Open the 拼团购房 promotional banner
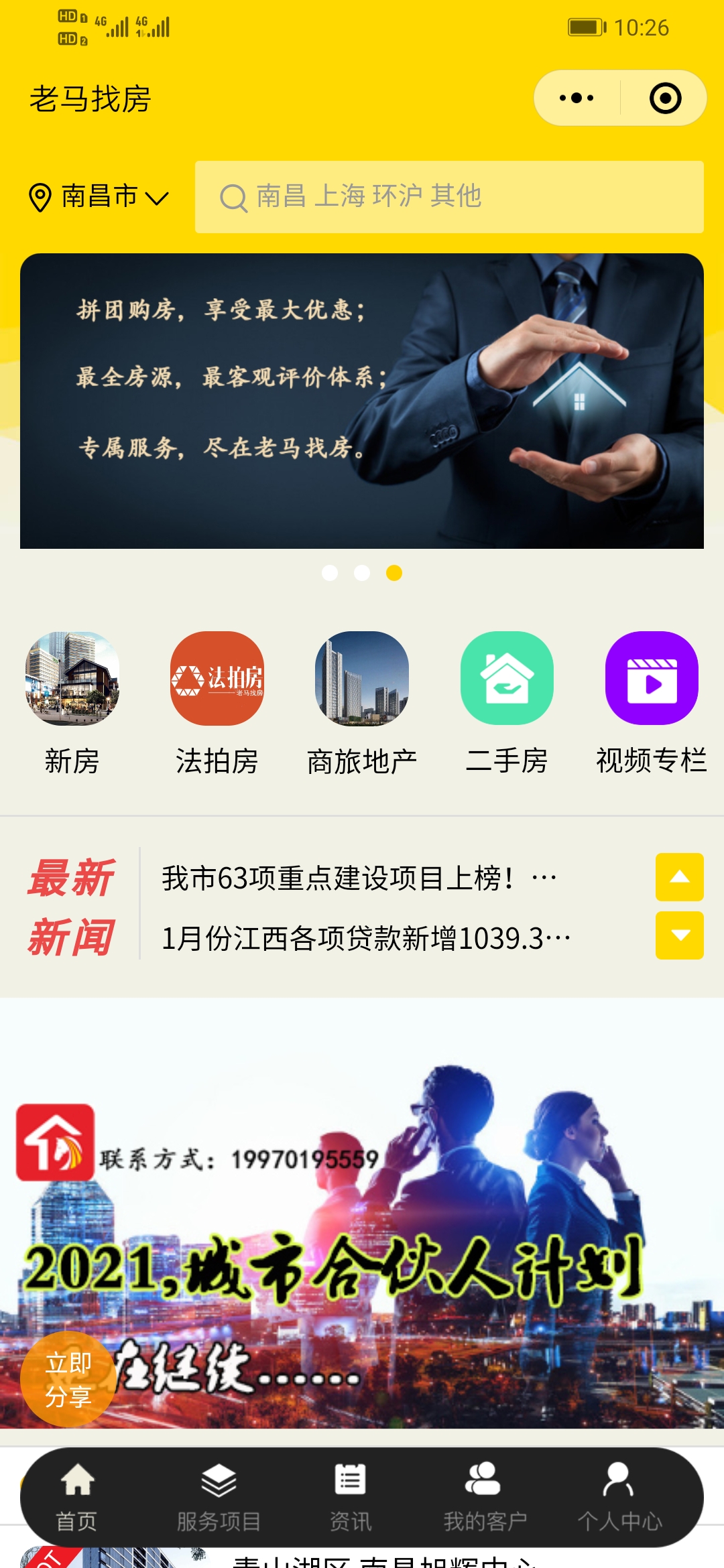724x1568 pixels. click(362, 401)
